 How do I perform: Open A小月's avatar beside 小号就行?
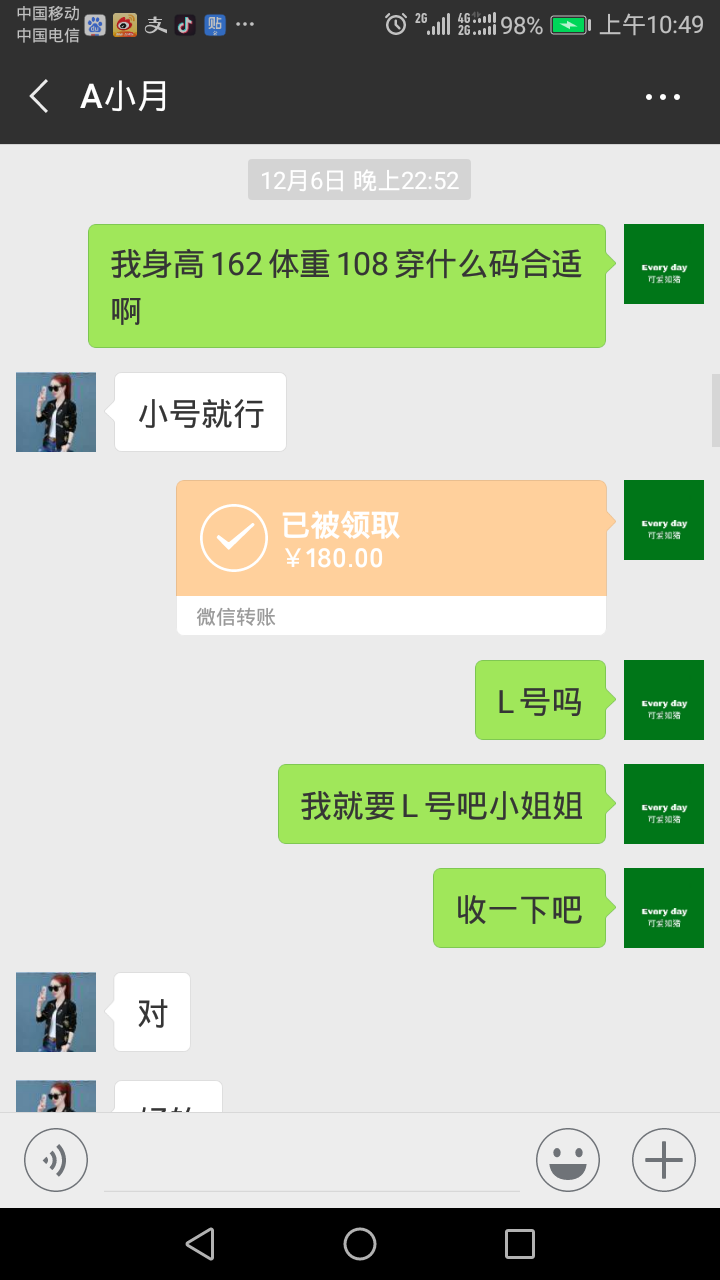[x=56, y=412]
